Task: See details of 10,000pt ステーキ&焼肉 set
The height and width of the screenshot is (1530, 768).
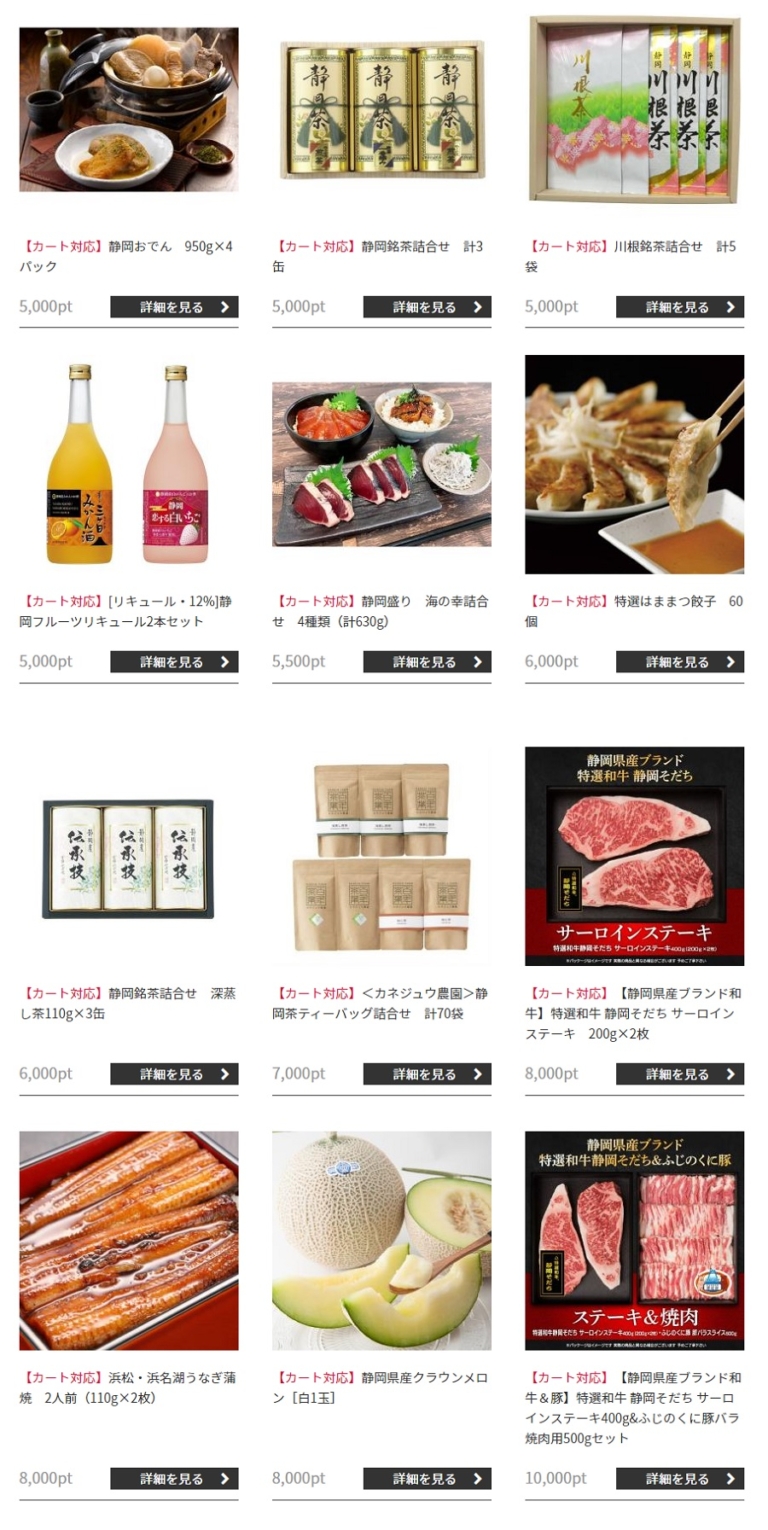Action: [x=680, y=1478]
